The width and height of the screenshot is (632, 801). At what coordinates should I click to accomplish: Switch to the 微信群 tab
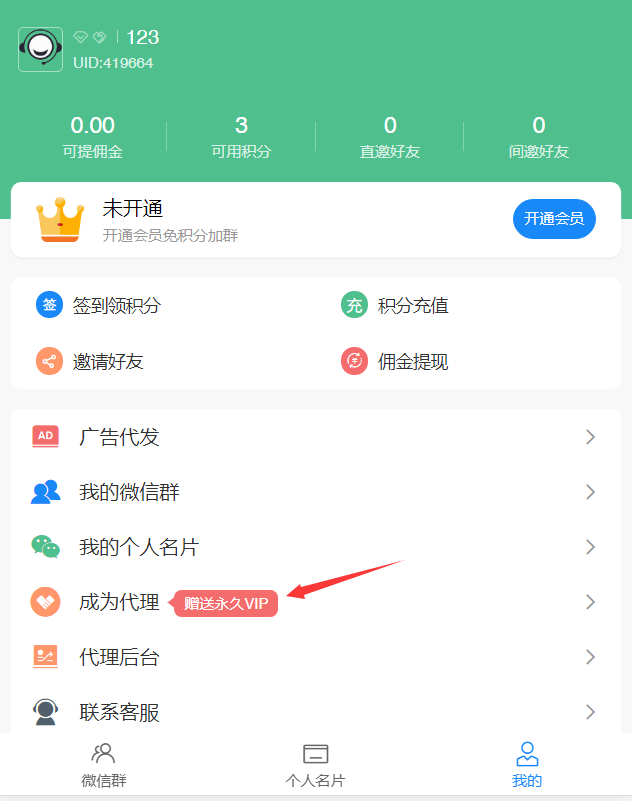click(104, 766)
